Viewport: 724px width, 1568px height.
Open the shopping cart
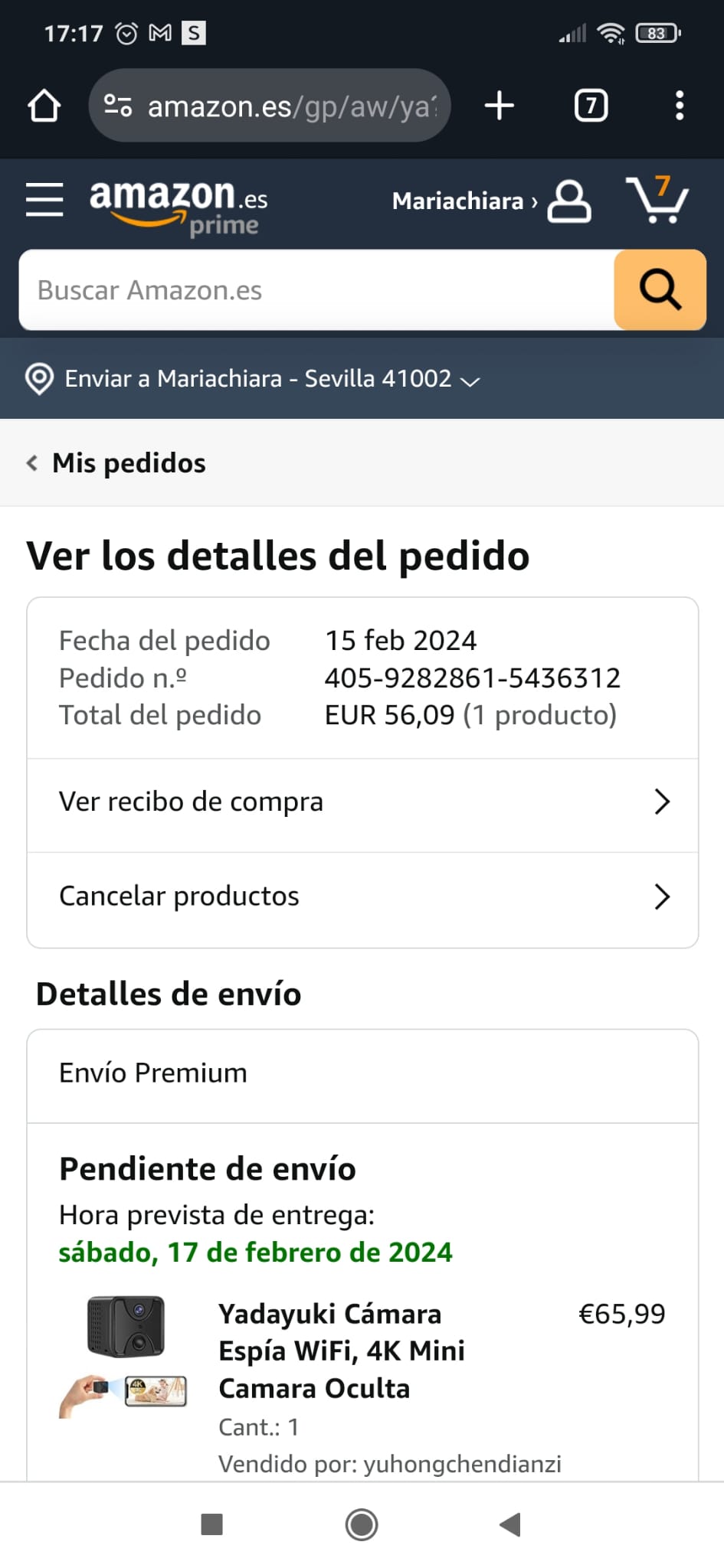point(657,199)
